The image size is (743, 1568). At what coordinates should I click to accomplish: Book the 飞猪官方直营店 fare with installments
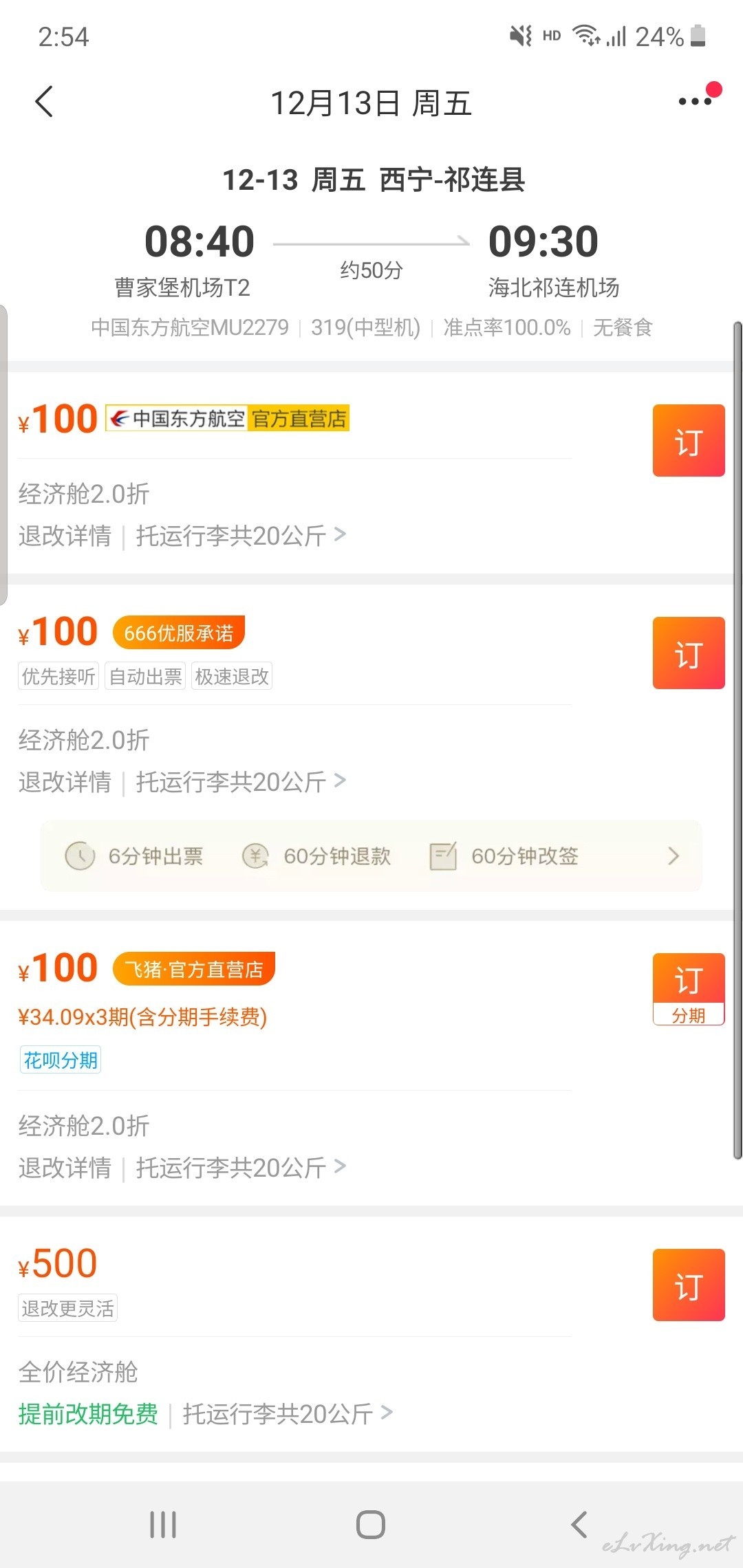click(689, 990)
